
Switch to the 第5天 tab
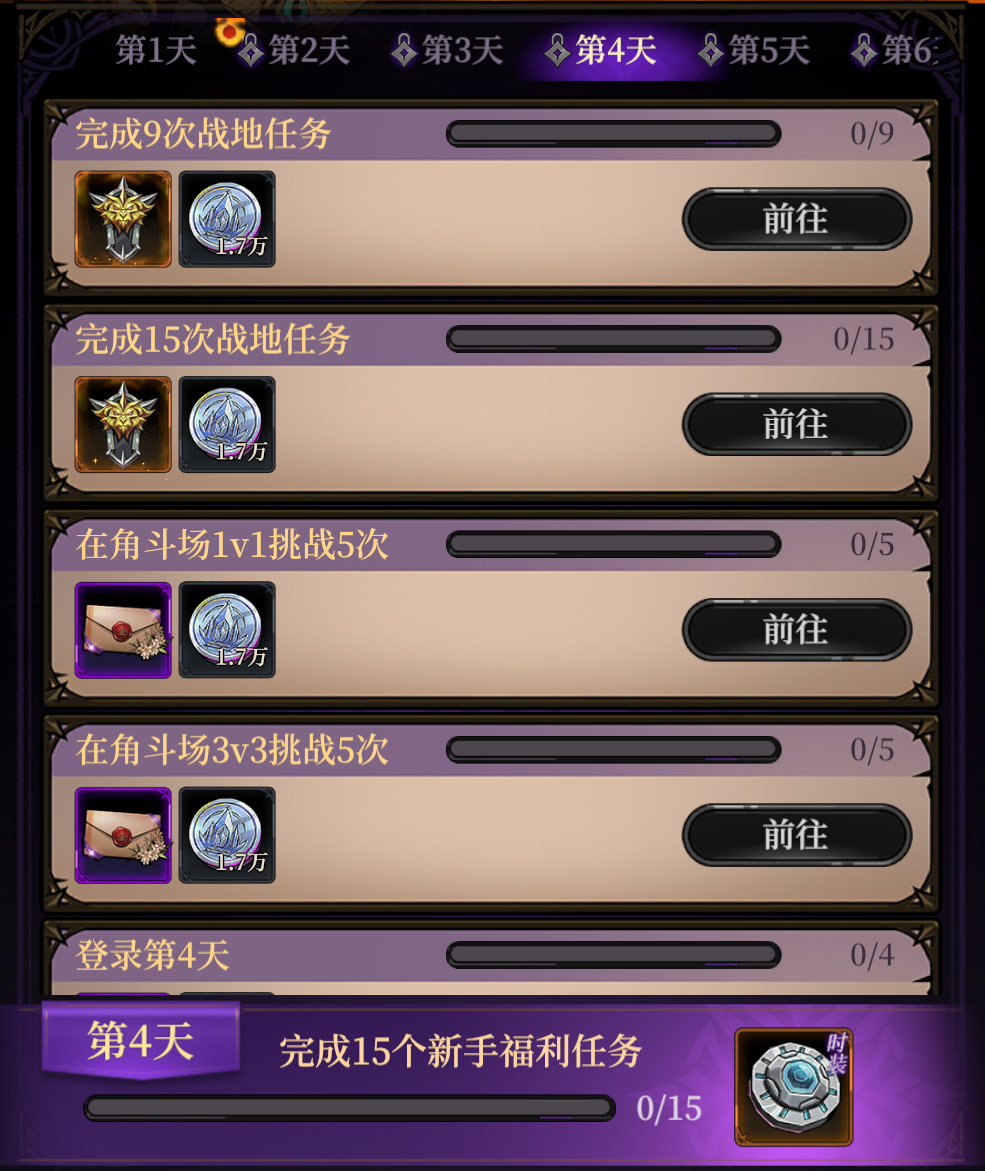754,50
